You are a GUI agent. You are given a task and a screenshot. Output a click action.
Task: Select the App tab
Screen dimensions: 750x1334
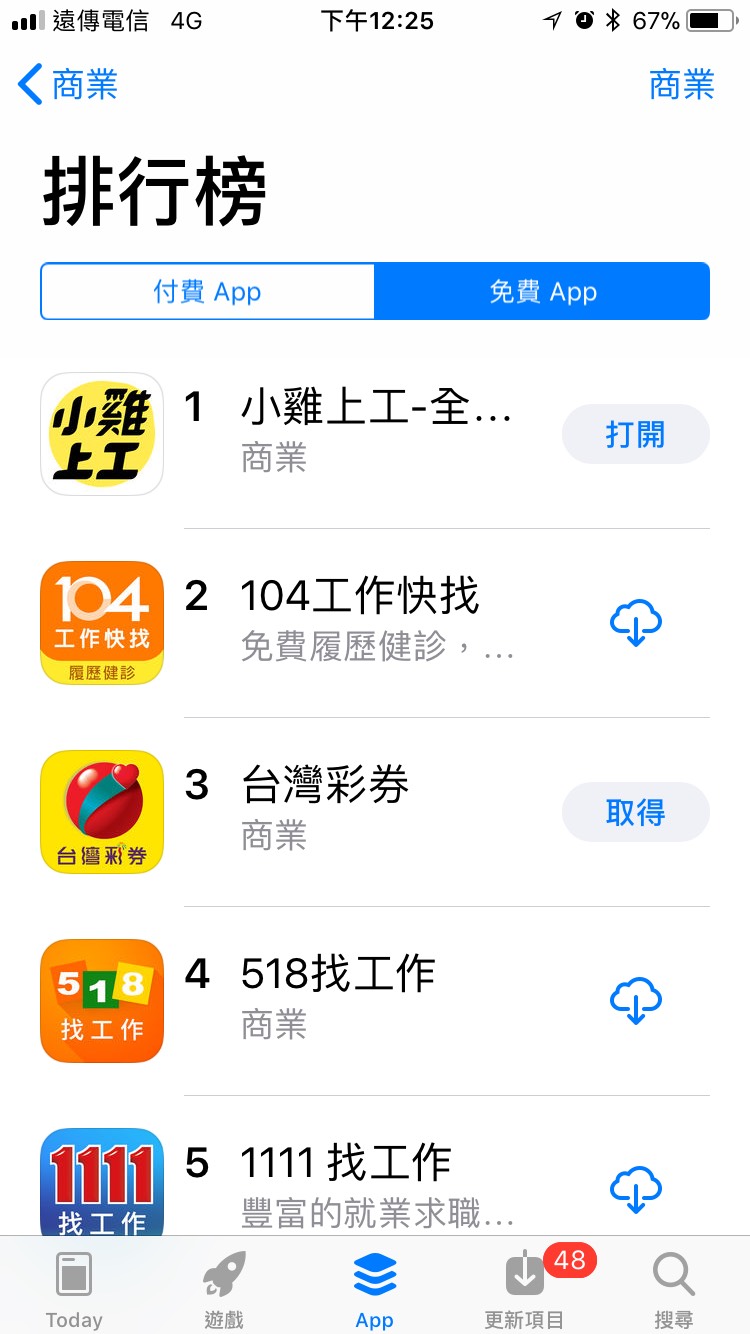coord(375,1290)
